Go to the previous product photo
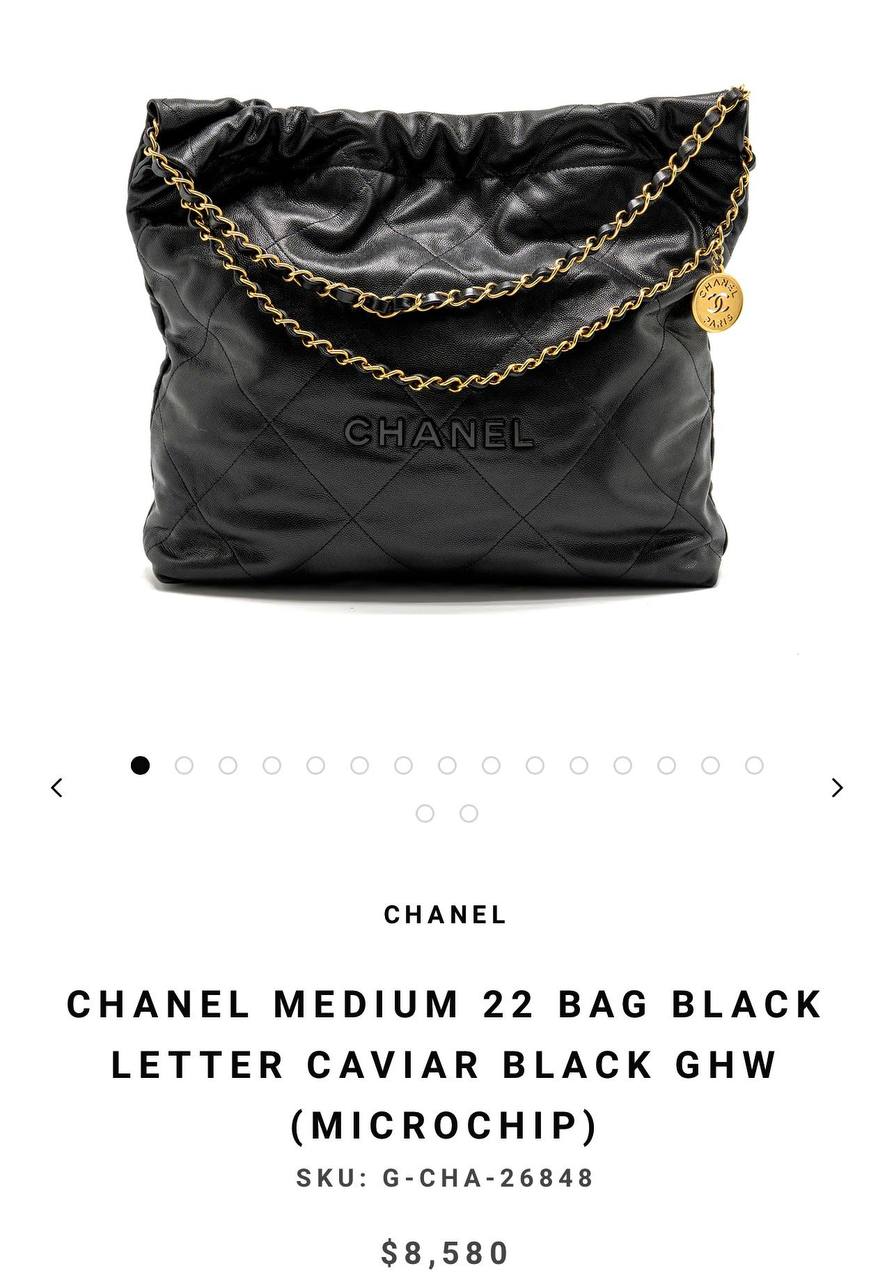894x1280 pixels. pos(57,788)
